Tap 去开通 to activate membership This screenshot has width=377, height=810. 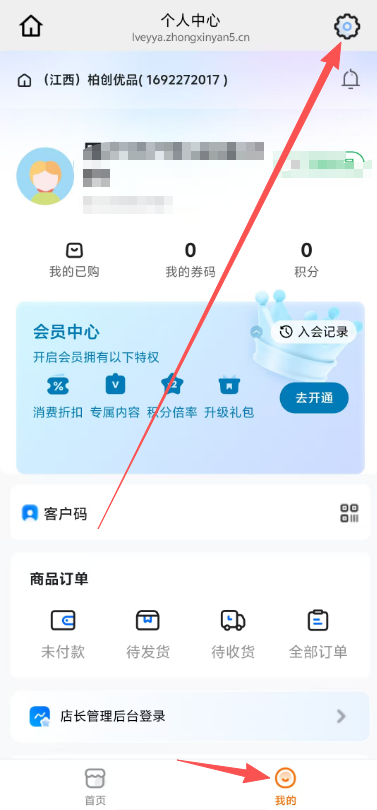tap(314, 398)
